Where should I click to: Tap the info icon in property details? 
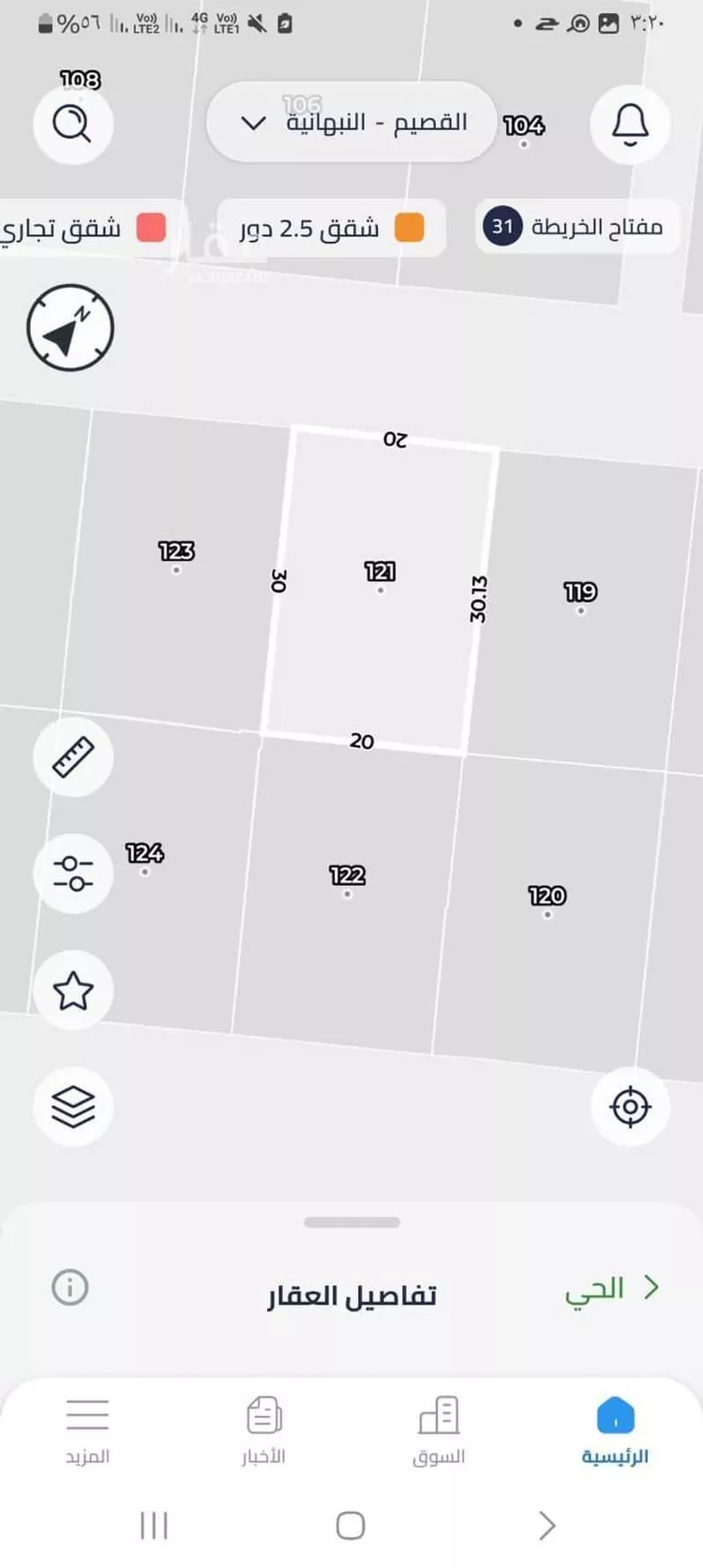pyautogui.click(x=70, y=1288)
